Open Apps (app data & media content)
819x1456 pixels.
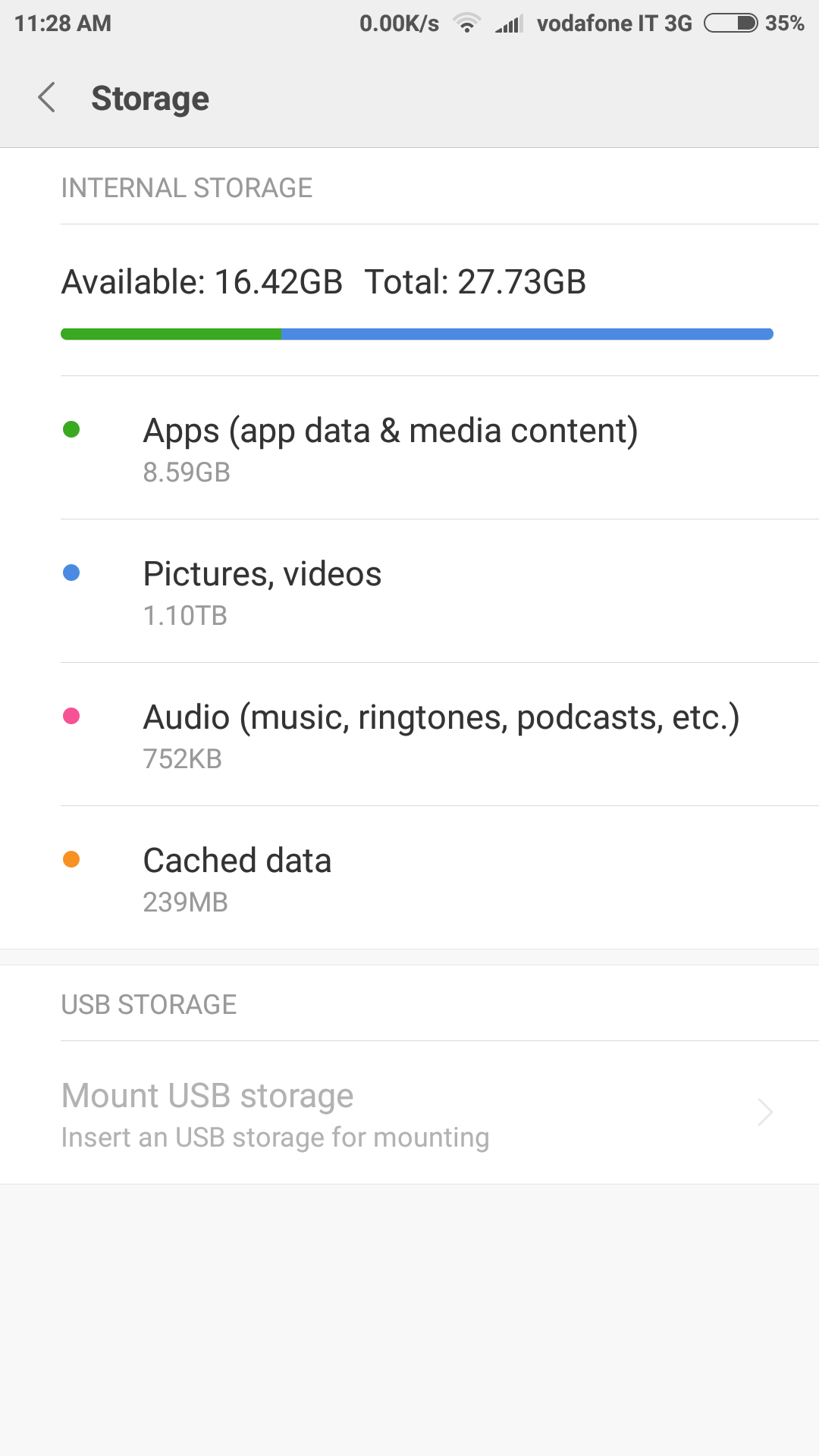click(409, 448)
